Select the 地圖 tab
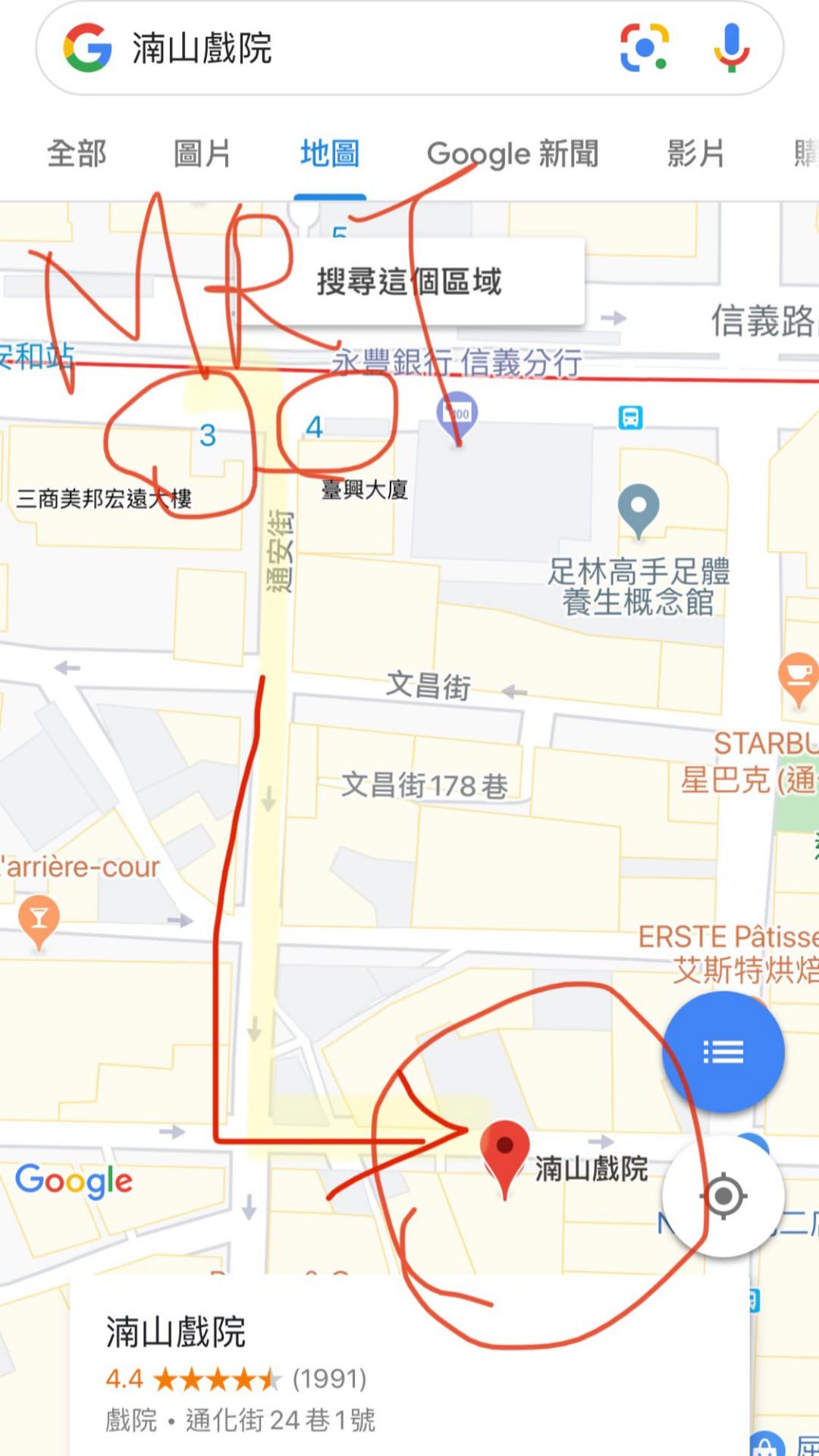 [x=330, y=154]
